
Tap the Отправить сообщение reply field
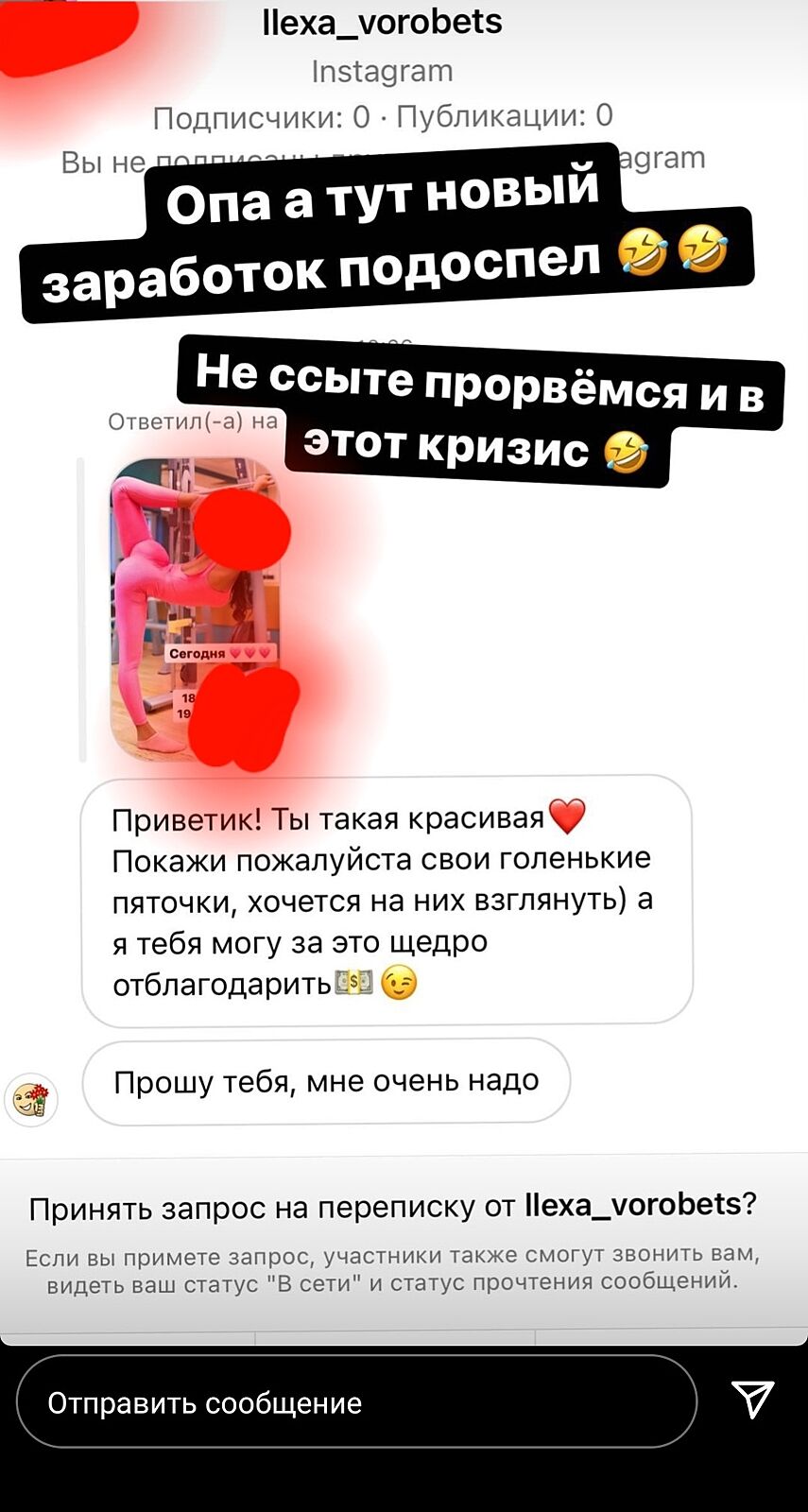click(355, 1402)
